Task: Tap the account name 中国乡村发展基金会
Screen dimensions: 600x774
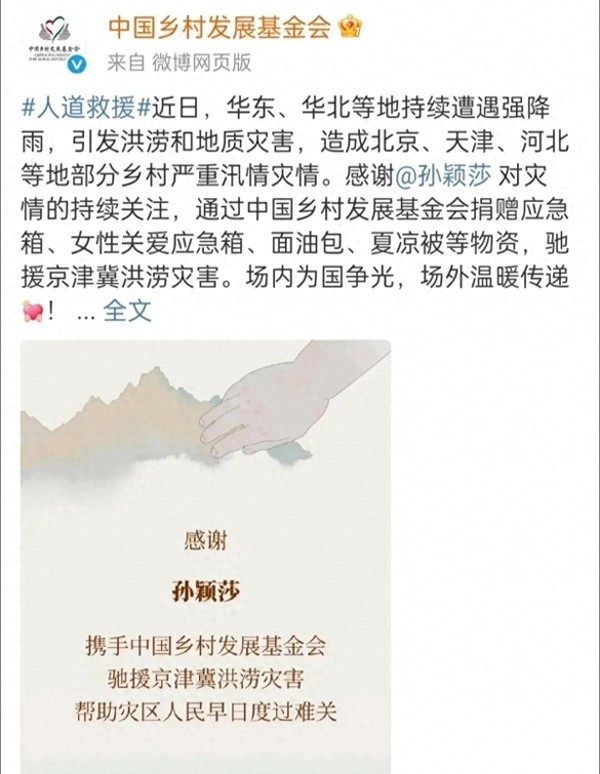Action: [218, 26]
